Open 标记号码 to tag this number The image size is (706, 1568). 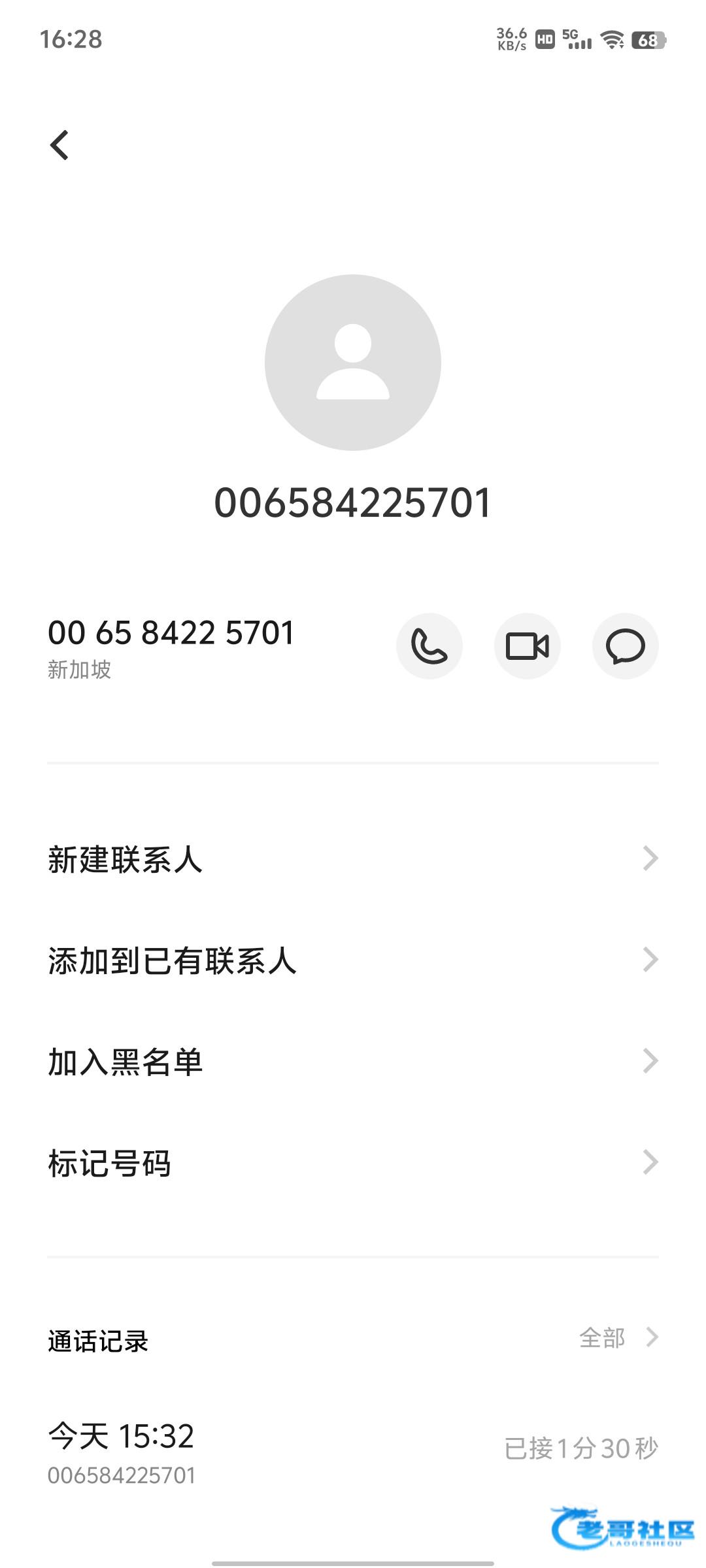(x=353, y=1163)
